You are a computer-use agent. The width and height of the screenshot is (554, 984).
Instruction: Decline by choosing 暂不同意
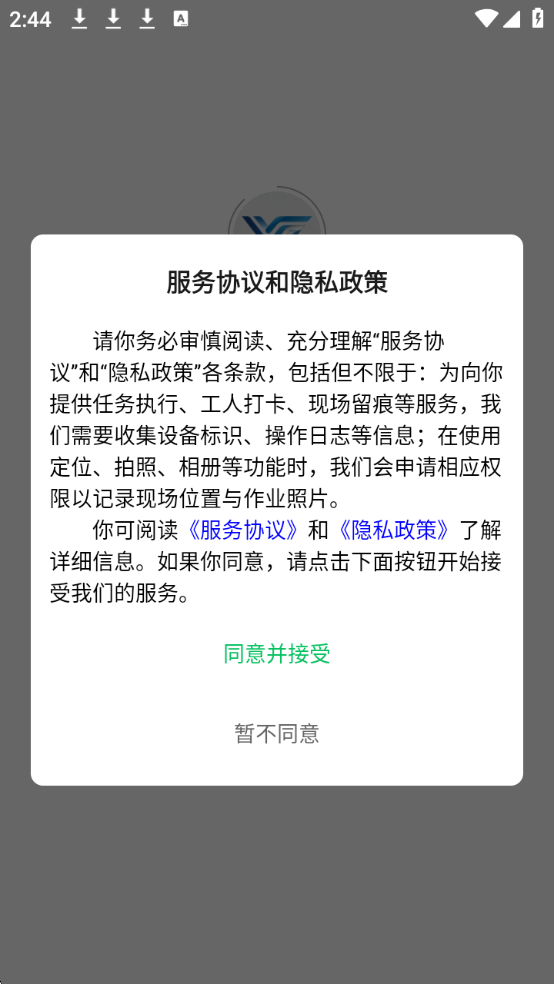[x=277, y=733]
